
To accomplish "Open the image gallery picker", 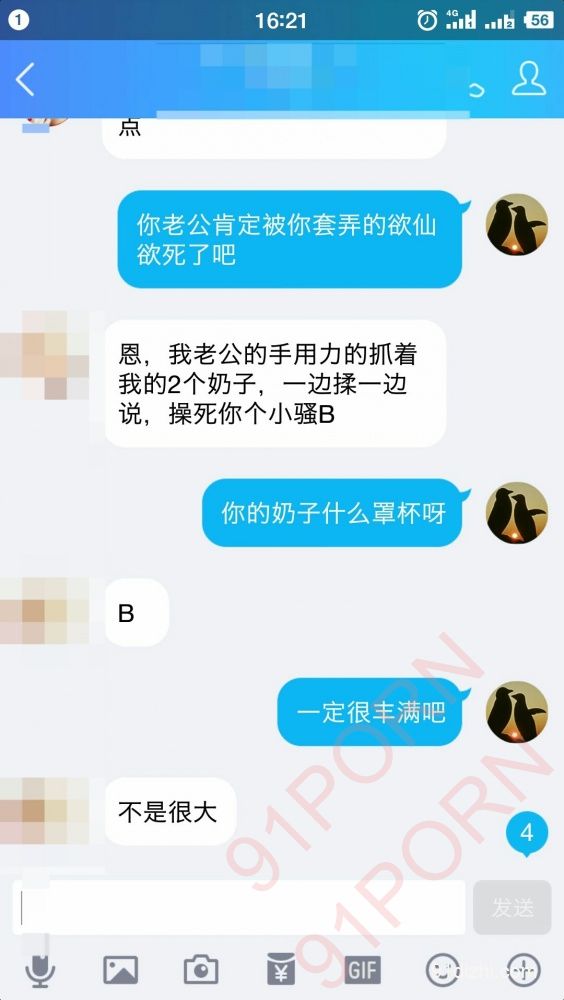I will coord(121,970).
